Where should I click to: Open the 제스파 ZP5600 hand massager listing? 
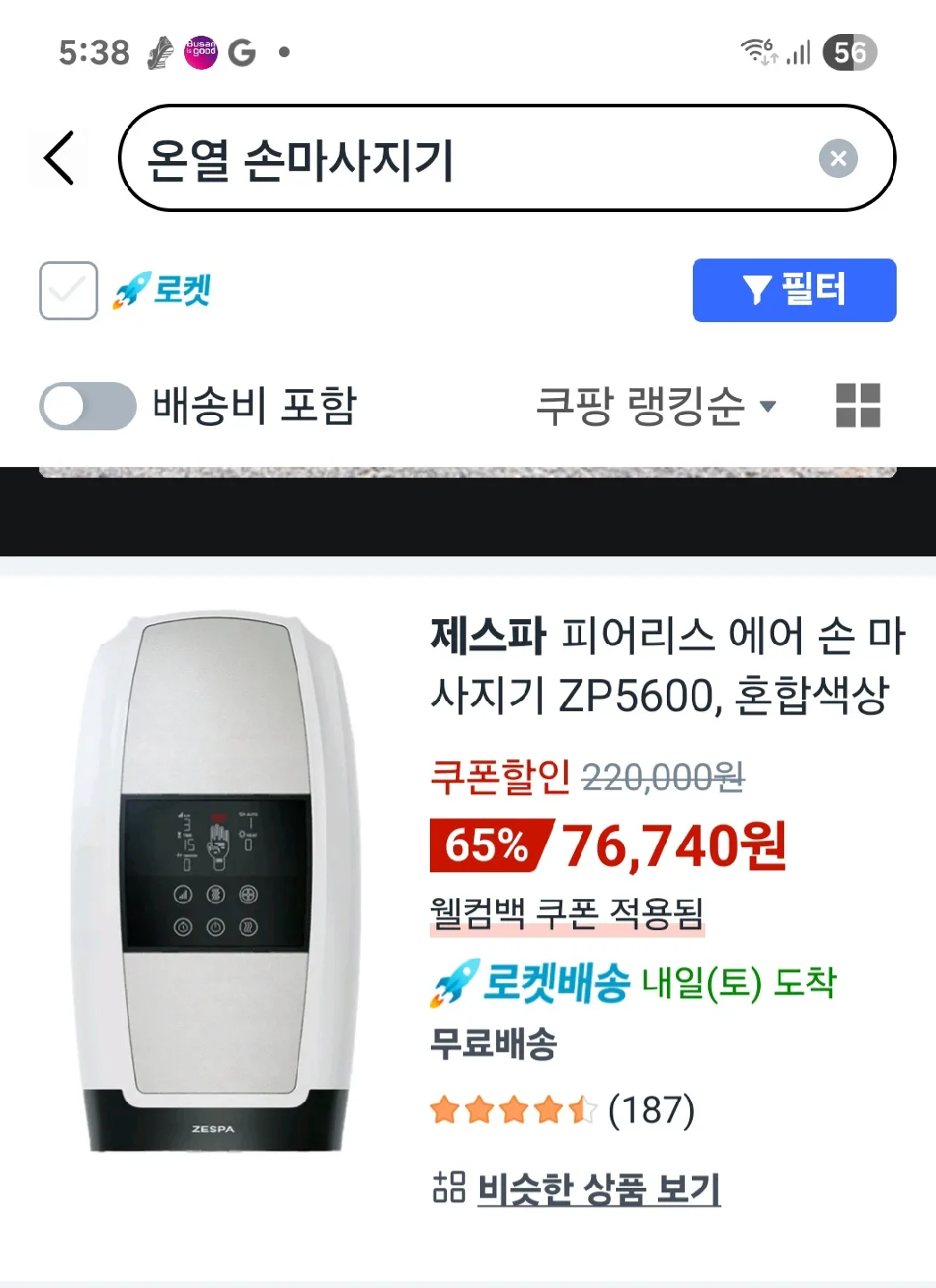pos(666,665)
